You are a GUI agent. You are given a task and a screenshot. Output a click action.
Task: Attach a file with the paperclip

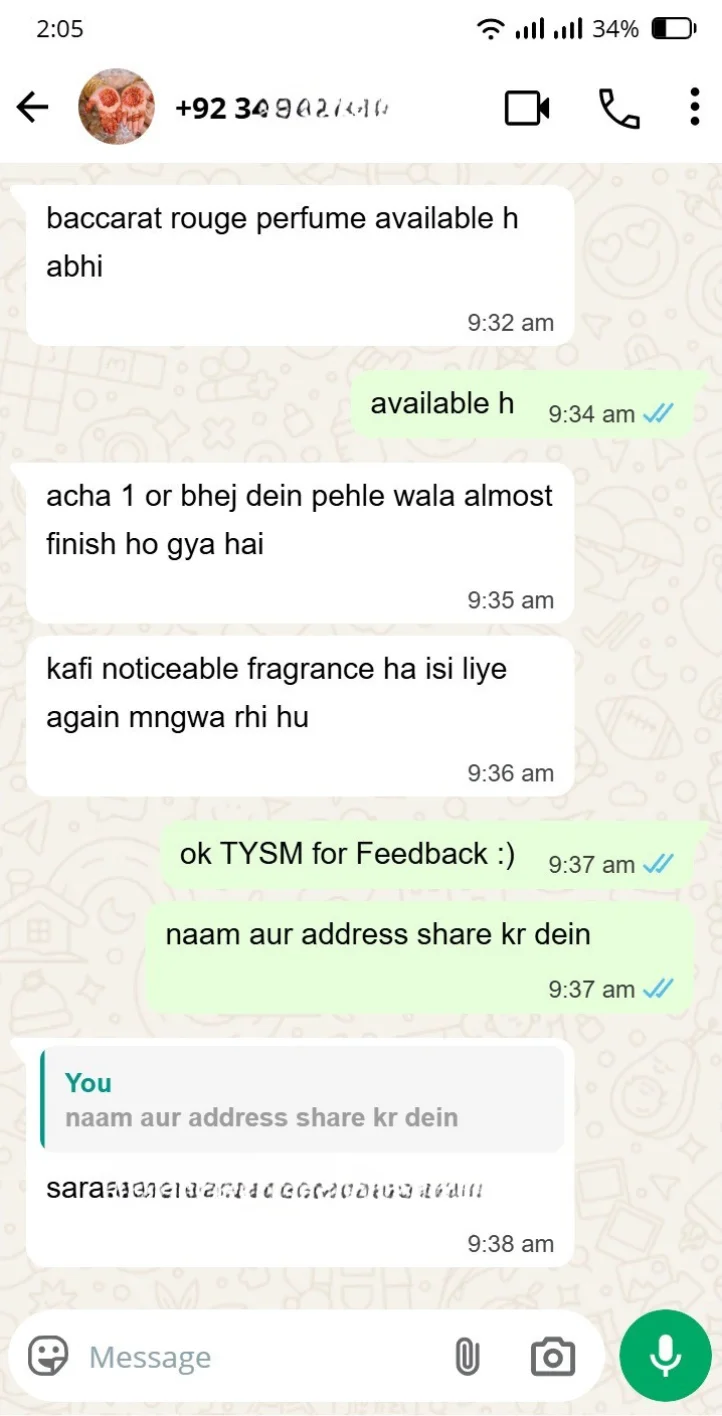[x=467, y=1357]
